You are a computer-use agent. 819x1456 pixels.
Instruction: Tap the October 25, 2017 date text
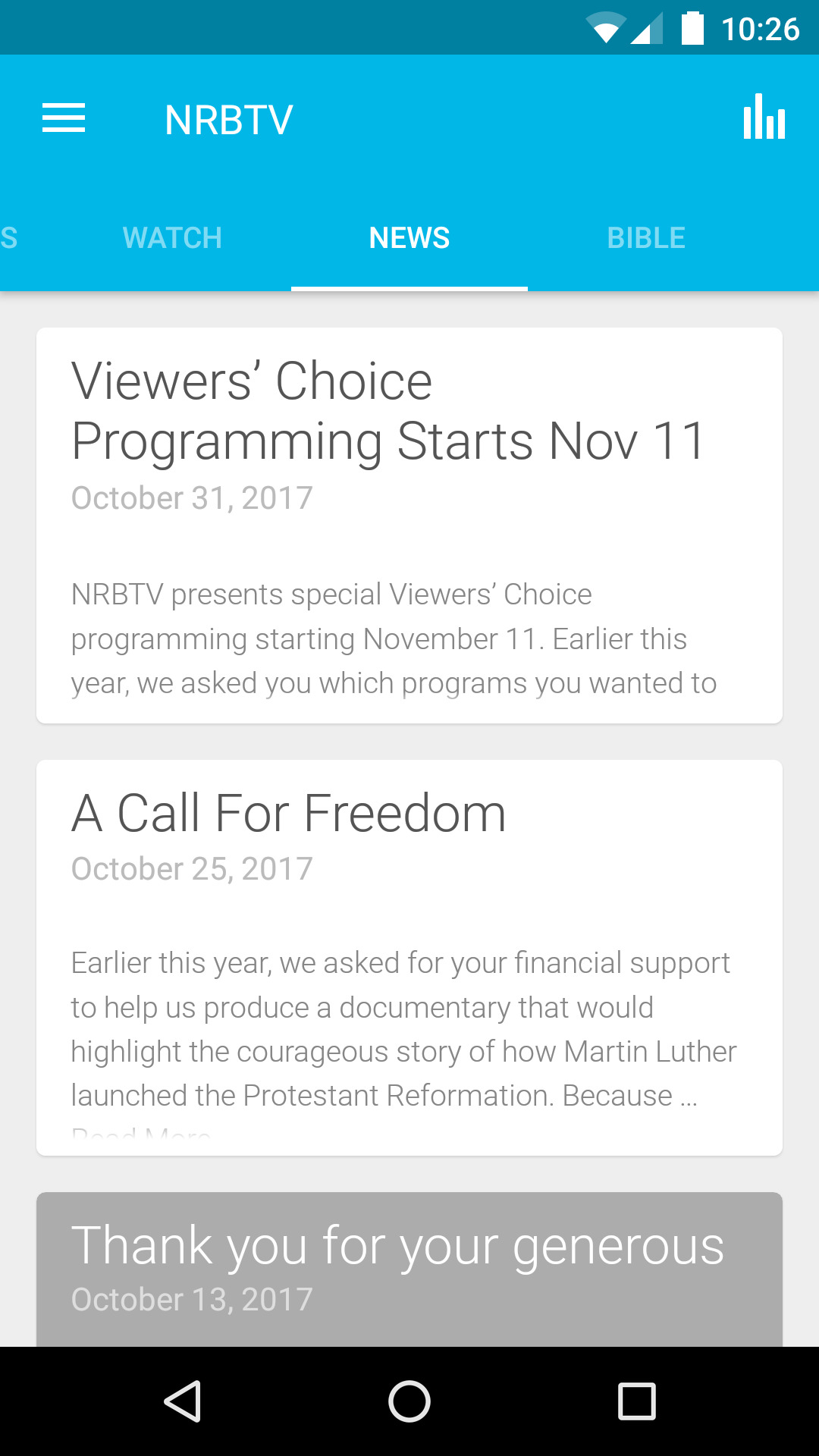[x=192, y=868]
